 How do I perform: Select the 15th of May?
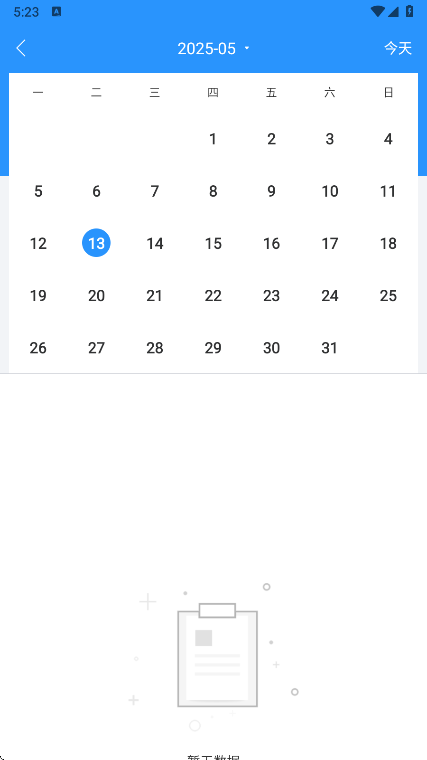[213, 243]
